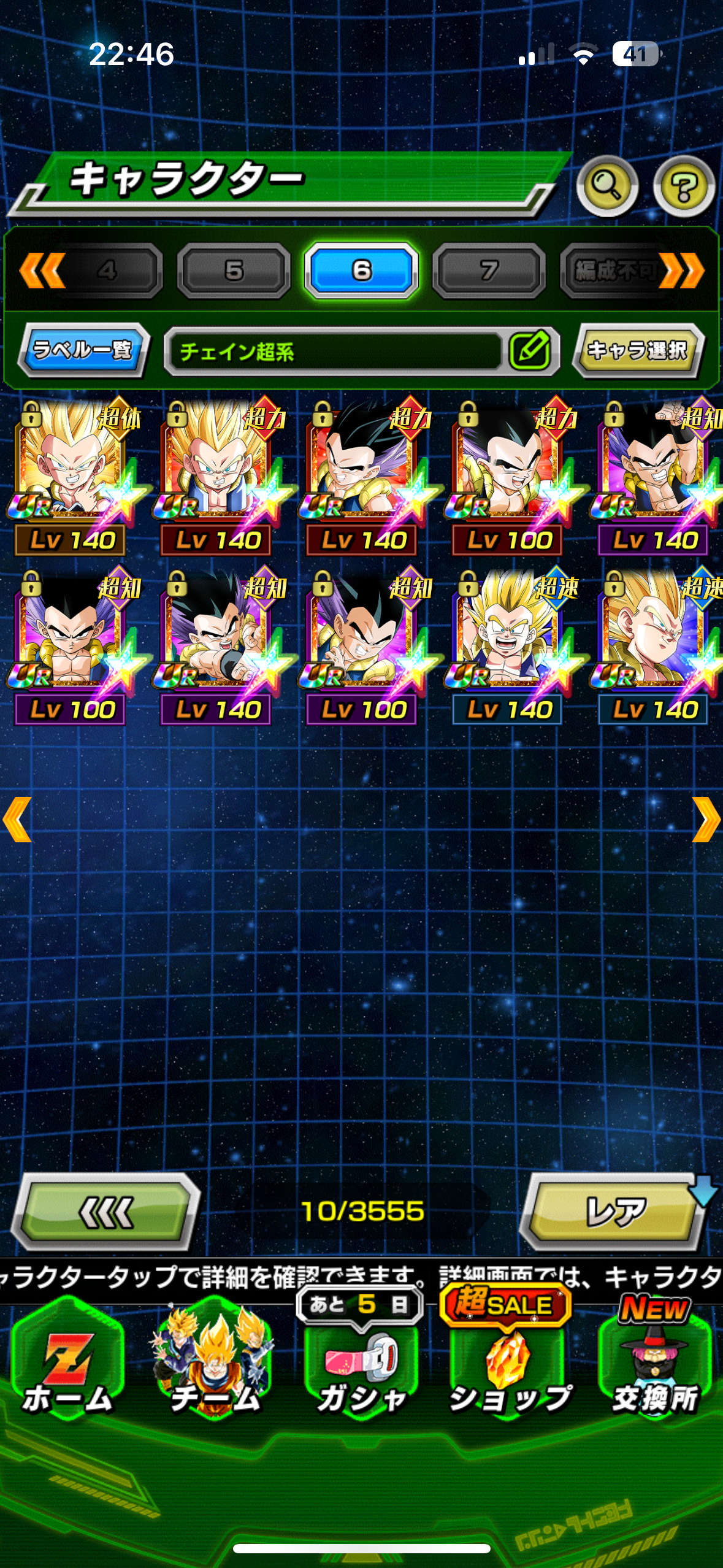Go to the previous page with left arrow
The height and width of the screenshot is (1568, 723).
click(x=17, y=820)
